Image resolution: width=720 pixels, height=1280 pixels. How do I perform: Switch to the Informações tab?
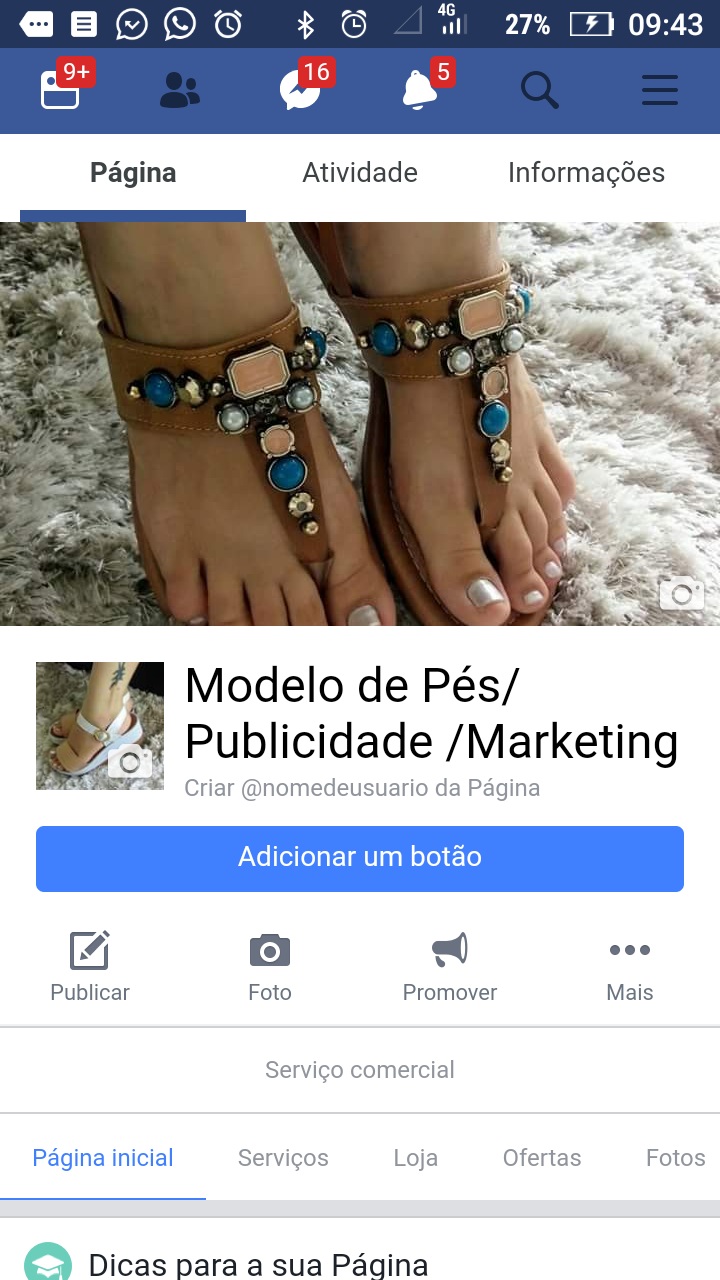click(586, 173)
